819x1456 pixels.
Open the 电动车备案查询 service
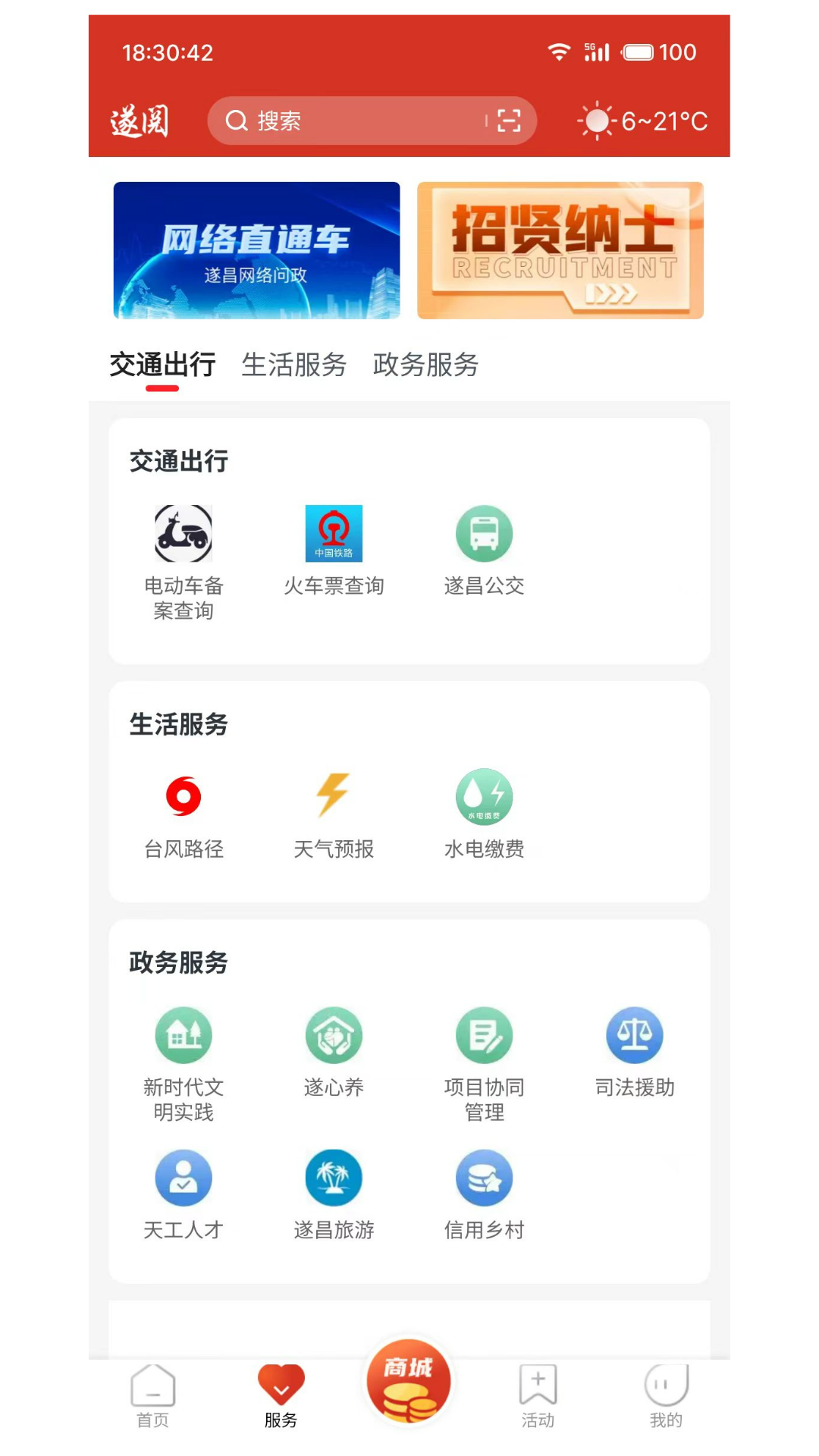[184, 533]
